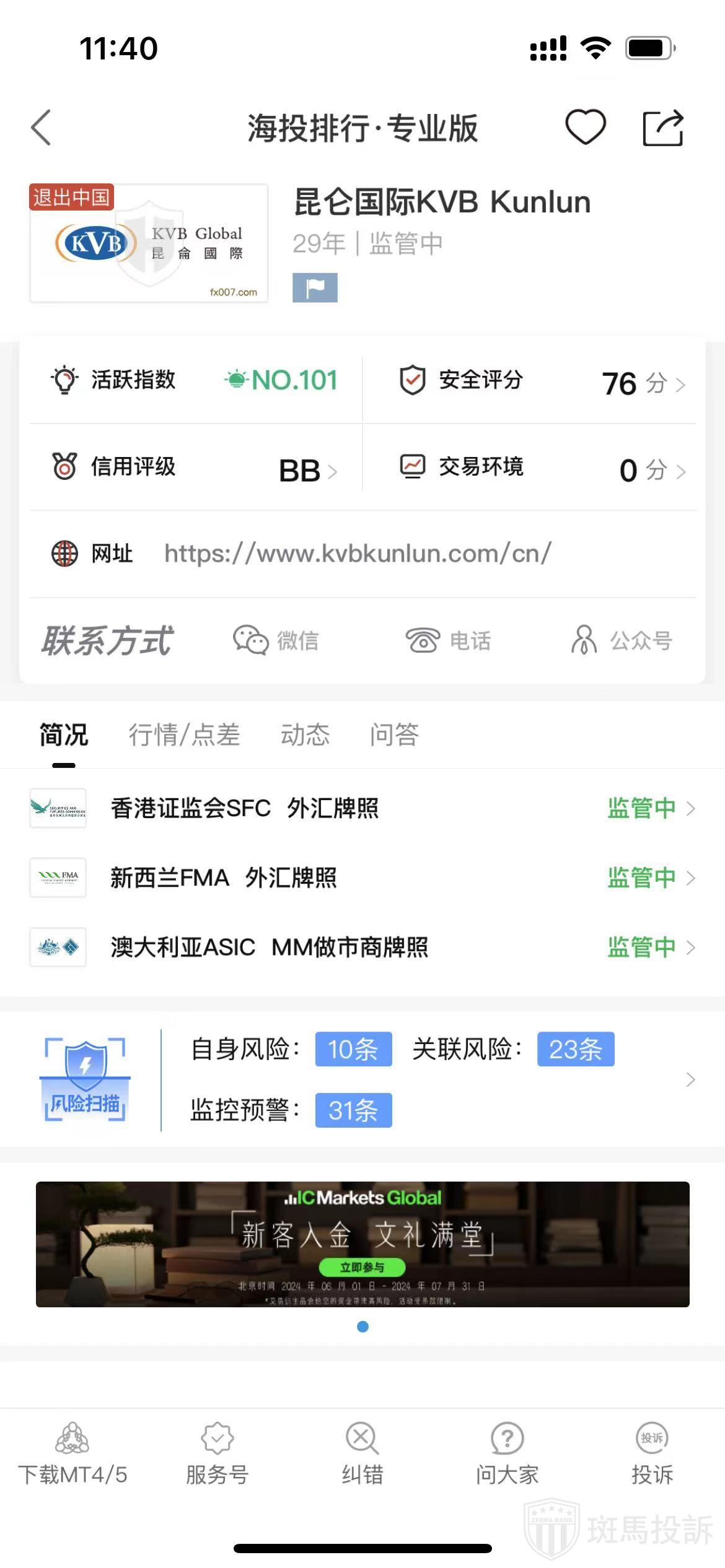Open the 香港证监会SFC license row
The image size is (725, 1568).
click(x=362, y=808)
